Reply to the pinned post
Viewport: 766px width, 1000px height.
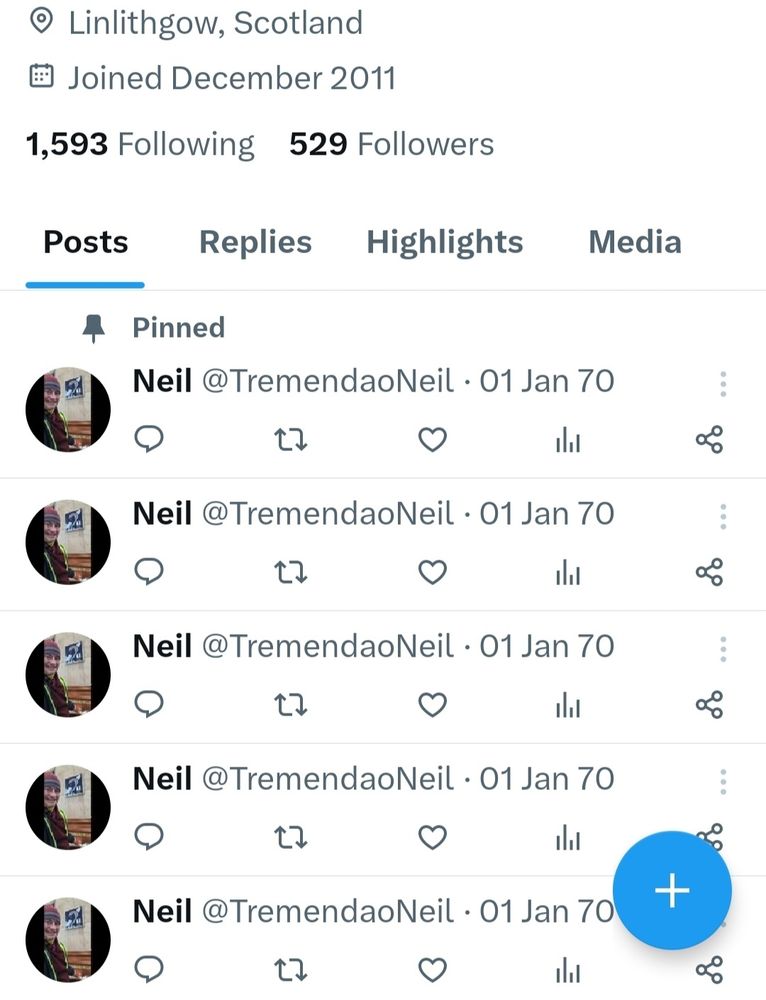pos(149,439)
